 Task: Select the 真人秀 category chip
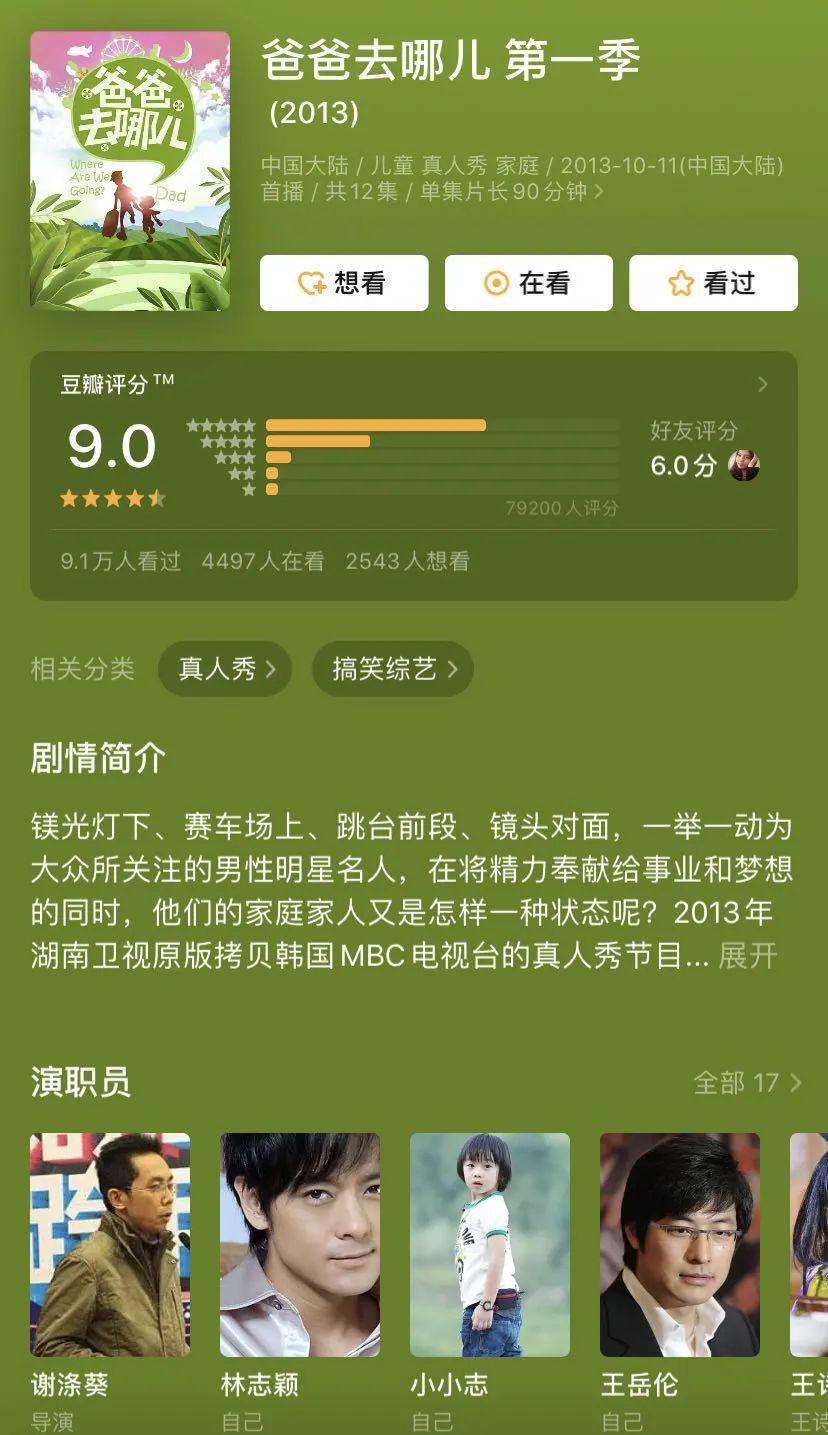click(x=225, y=669)
